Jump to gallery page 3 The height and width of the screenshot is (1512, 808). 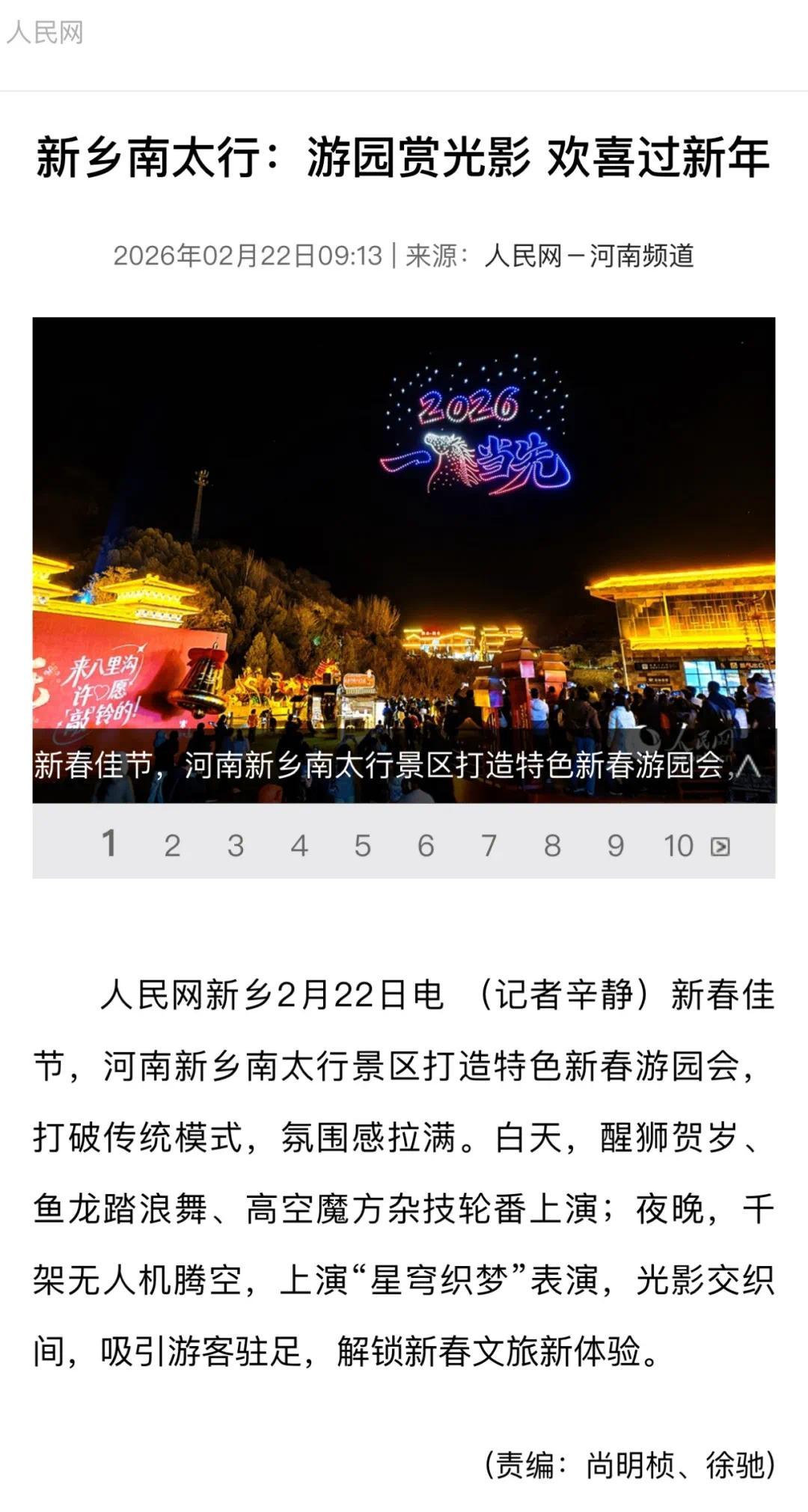pos(236,846)
